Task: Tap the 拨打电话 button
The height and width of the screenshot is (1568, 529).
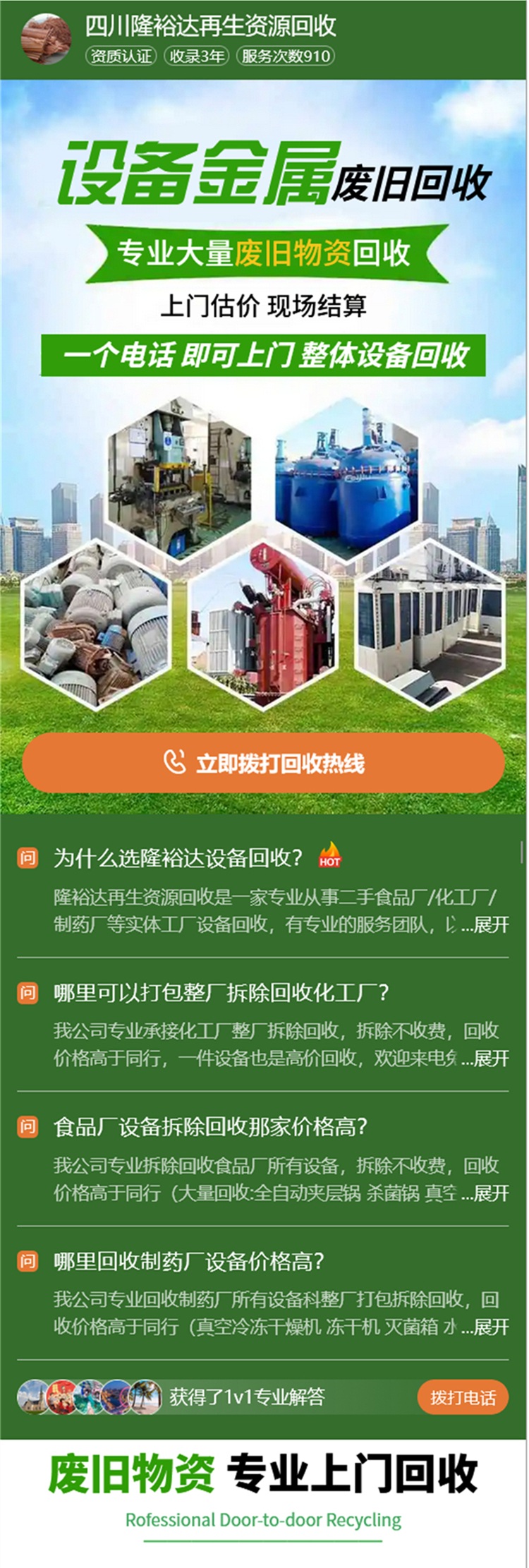Action: point(463,1397)
